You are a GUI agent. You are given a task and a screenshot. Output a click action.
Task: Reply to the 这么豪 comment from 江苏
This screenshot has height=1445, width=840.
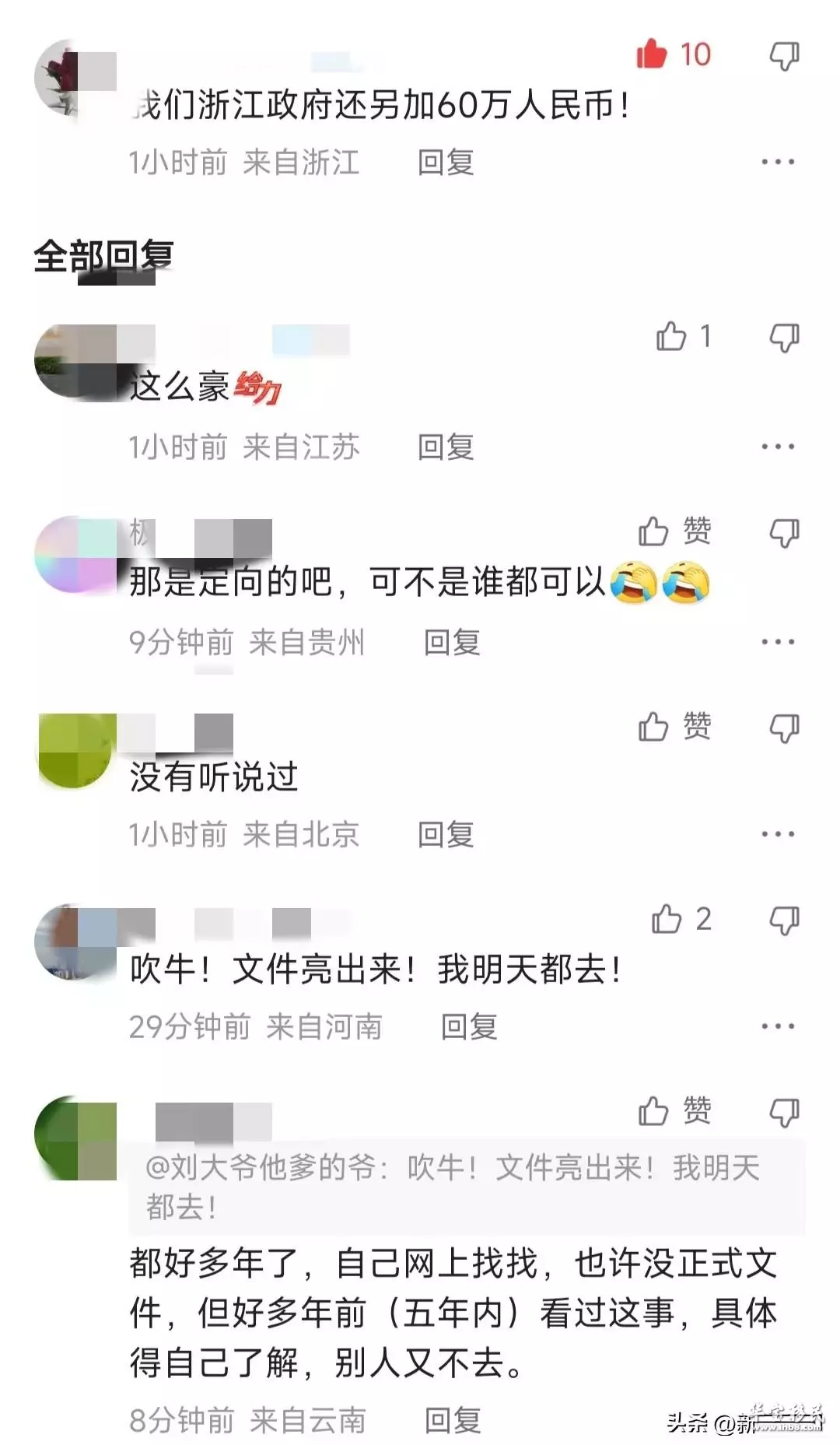pyautogui.click(x=446, y=447)
